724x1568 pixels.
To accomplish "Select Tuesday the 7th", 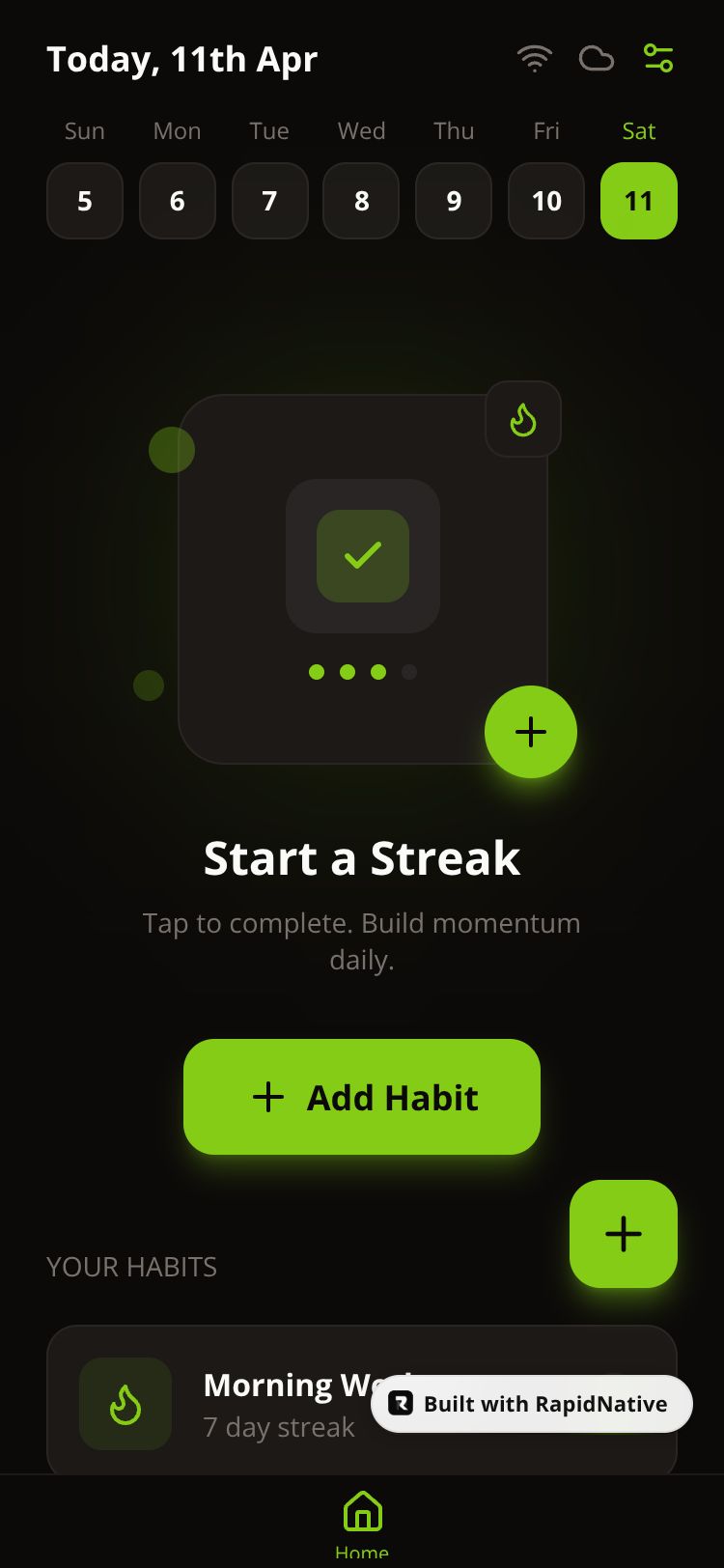I will [269, 201].
